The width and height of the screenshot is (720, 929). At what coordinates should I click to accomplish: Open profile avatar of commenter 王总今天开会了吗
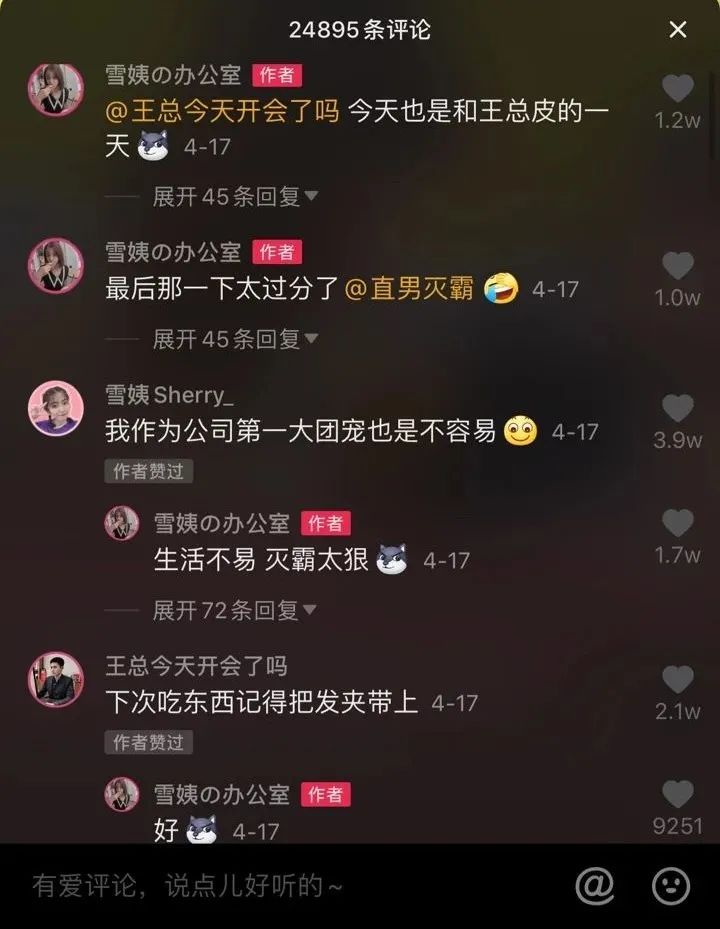point(55,680)
